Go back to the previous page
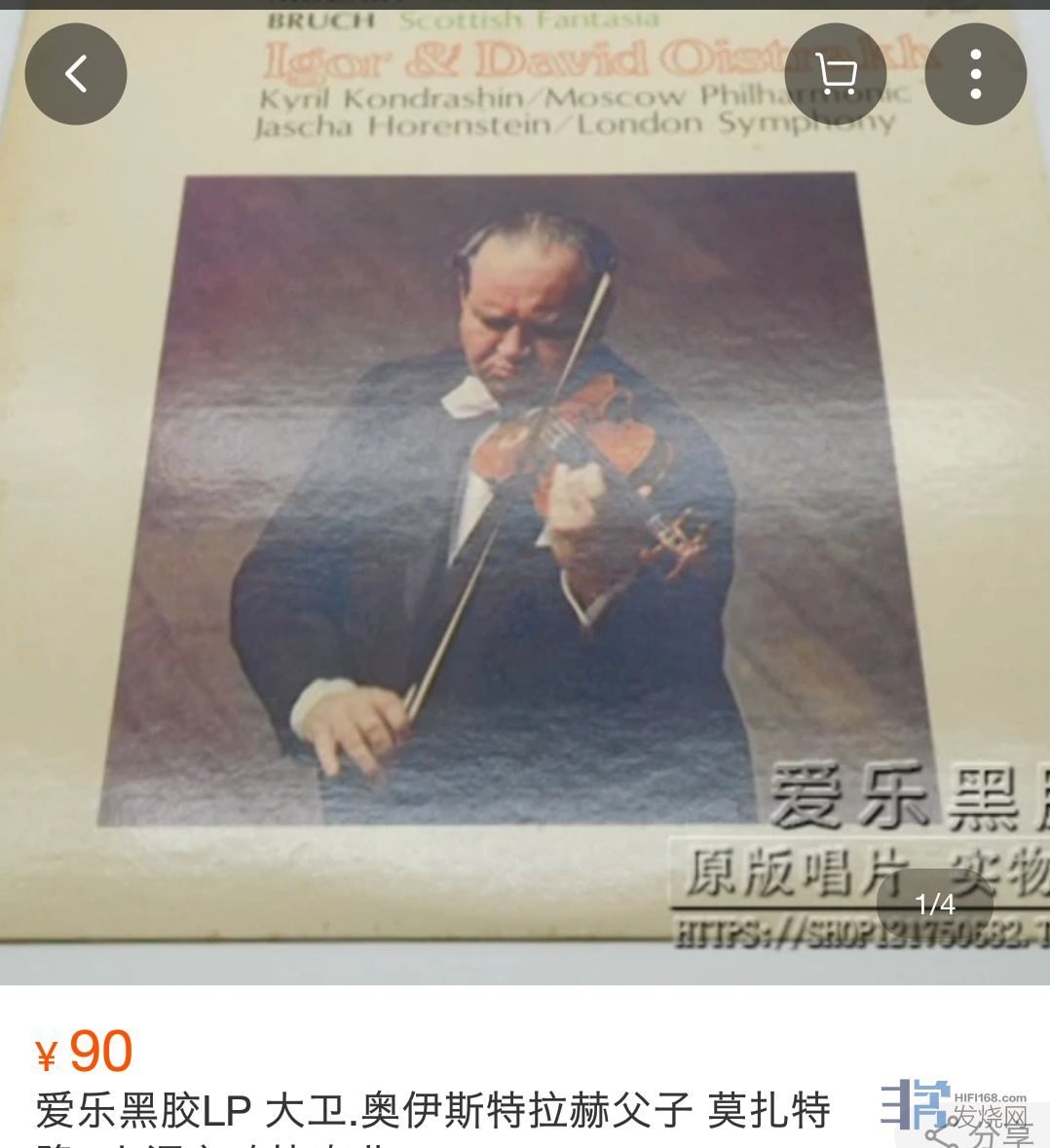The height and width of the screenshot is (1148, 1050). point(76,74)
